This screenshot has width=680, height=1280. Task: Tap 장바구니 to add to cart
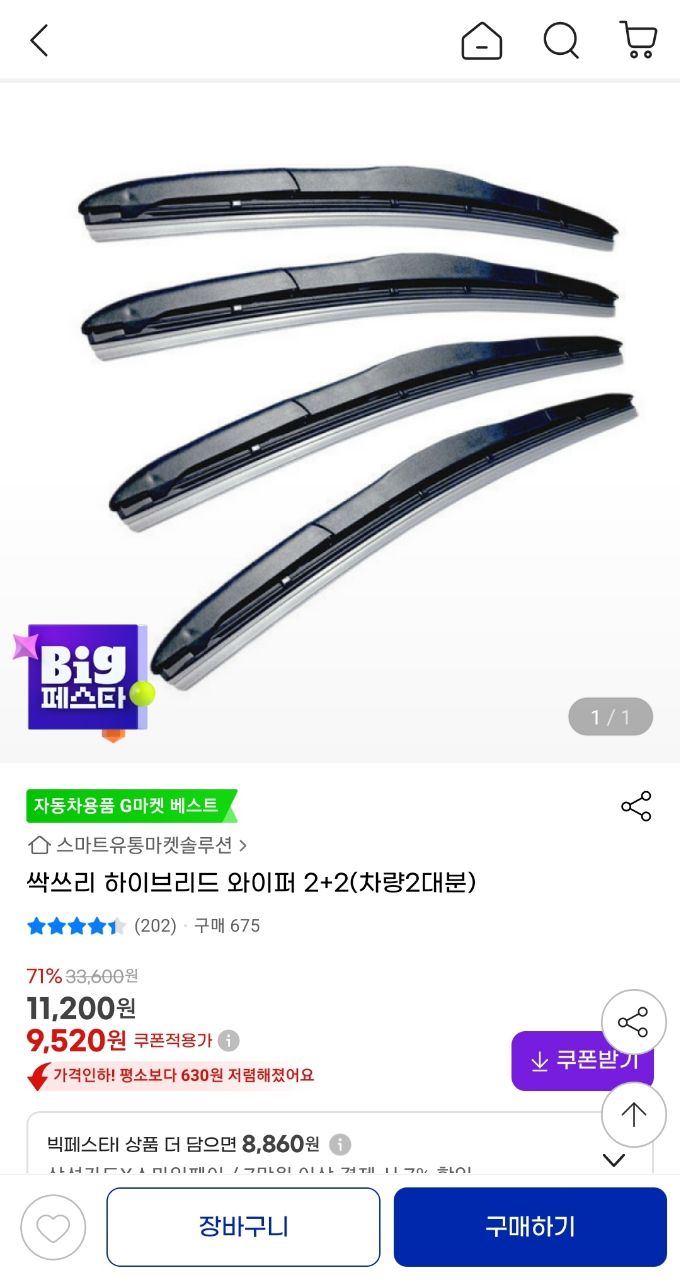[x=243, y=1227]
